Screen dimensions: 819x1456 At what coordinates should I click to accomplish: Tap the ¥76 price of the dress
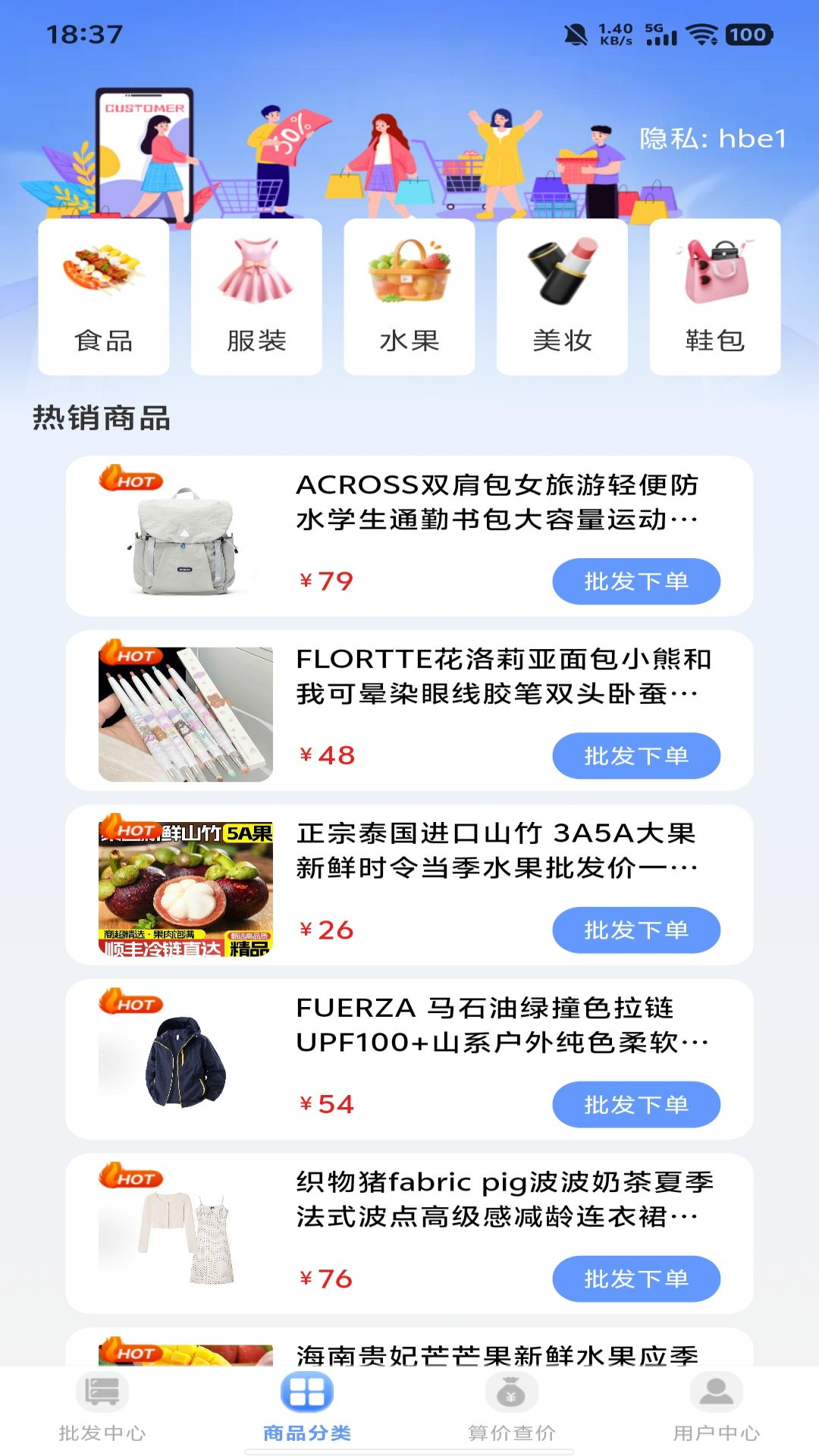(325, 1279)
